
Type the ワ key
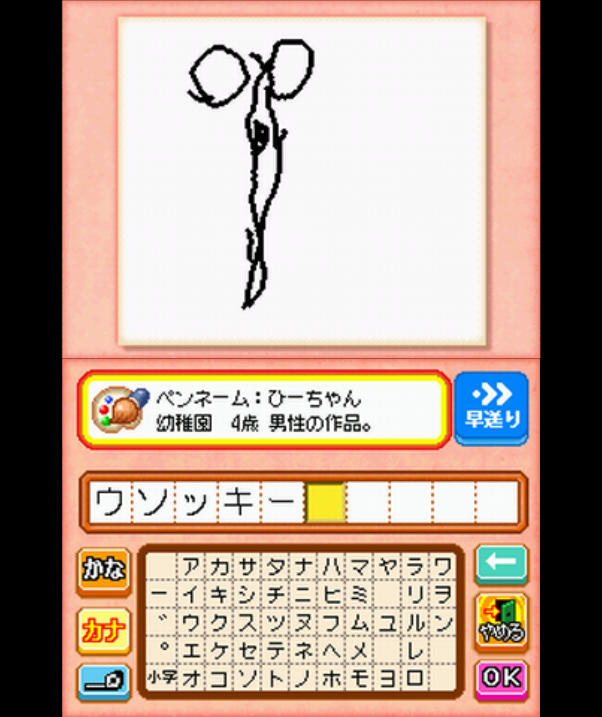(x=441, y=568)
